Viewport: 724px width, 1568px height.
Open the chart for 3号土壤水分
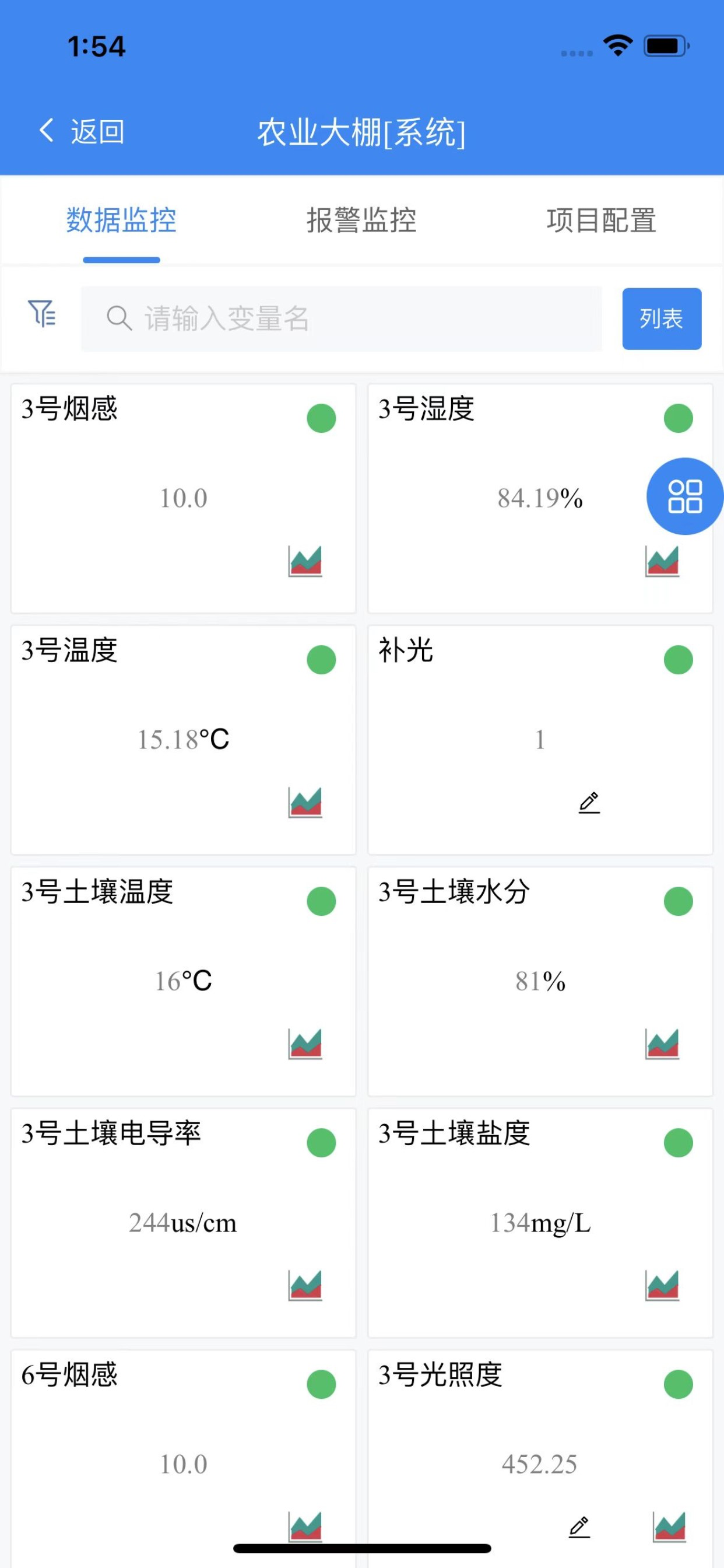(x=662, y=1044)
